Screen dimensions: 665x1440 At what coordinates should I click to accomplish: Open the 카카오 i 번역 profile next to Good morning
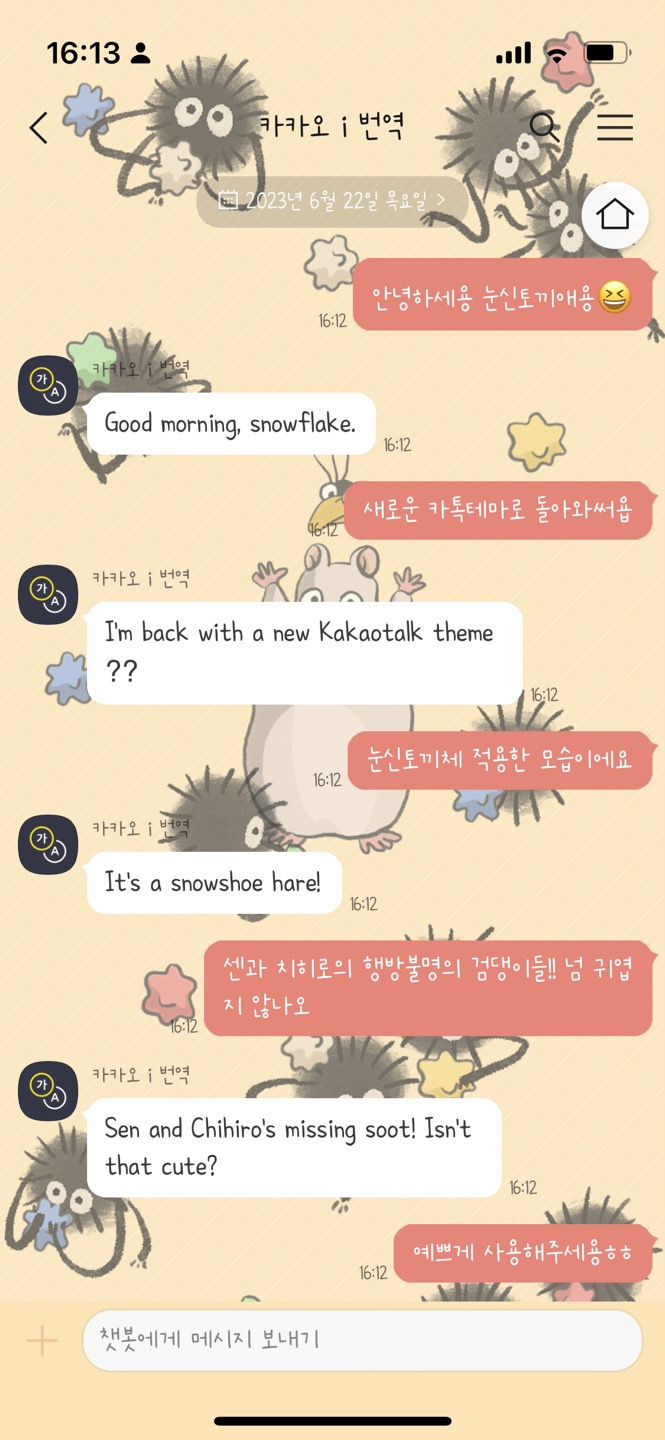(48, 386)
